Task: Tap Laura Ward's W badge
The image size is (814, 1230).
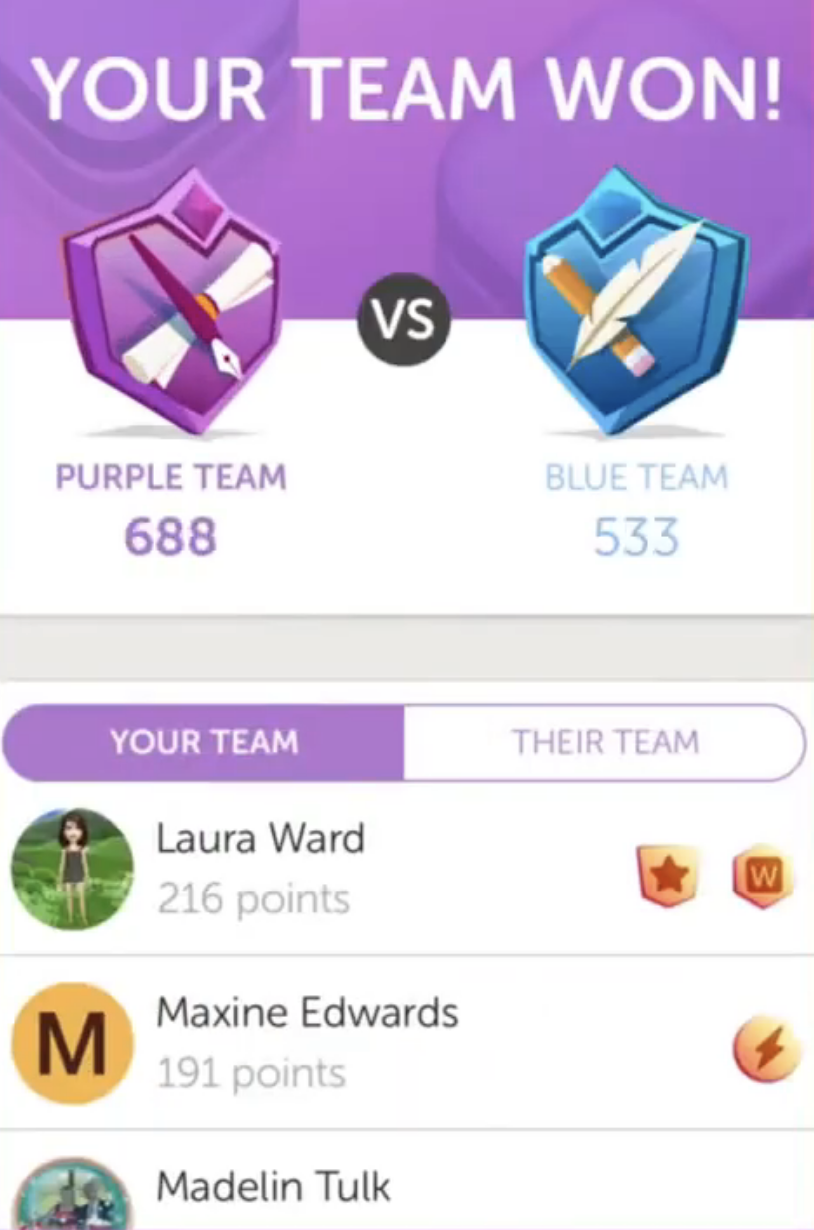Action: pos(763,877)
